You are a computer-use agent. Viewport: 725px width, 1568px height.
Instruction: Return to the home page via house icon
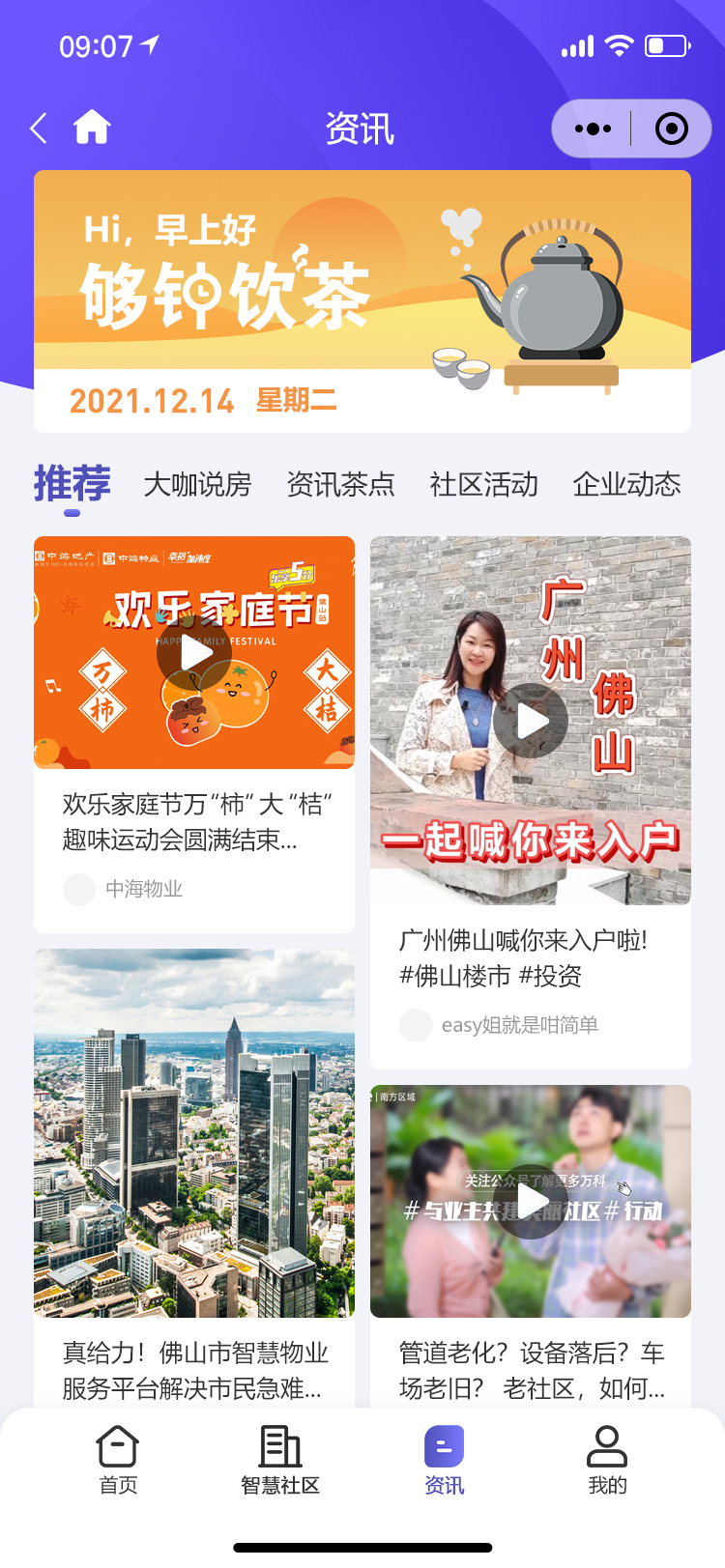[x=92, y=128]
